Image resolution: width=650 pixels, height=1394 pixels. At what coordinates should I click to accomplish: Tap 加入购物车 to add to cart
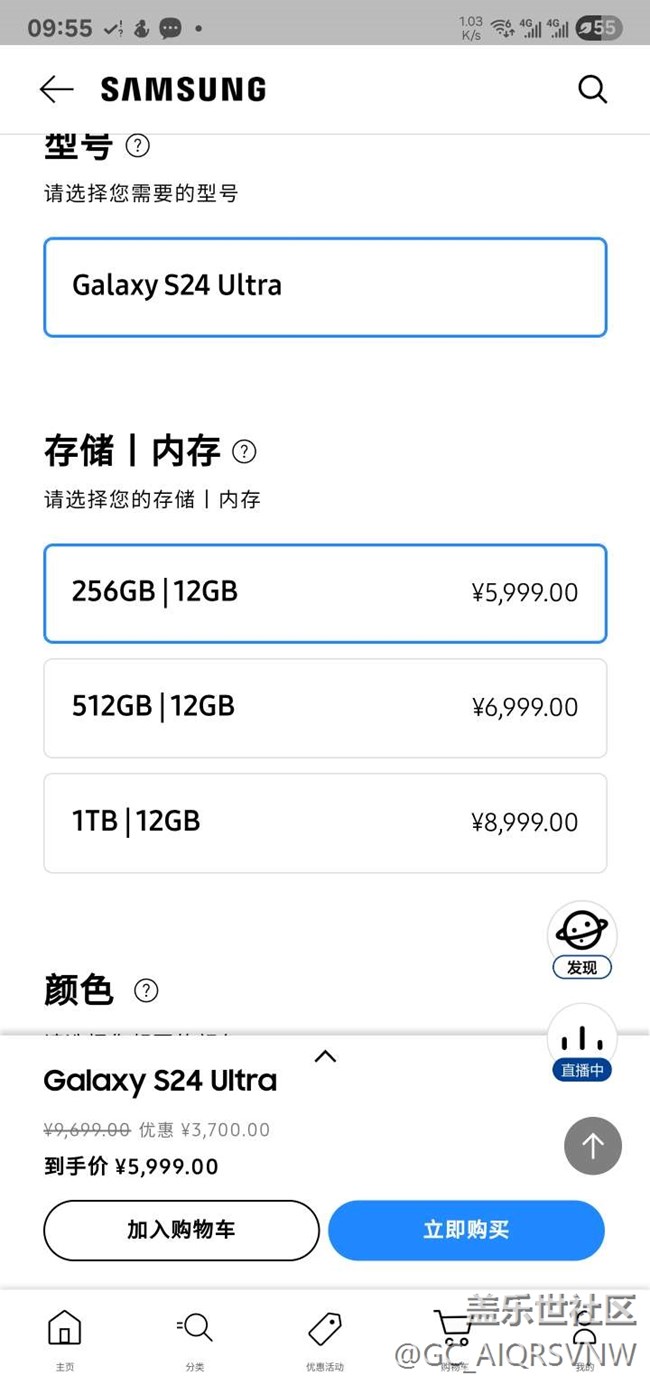181,1230
